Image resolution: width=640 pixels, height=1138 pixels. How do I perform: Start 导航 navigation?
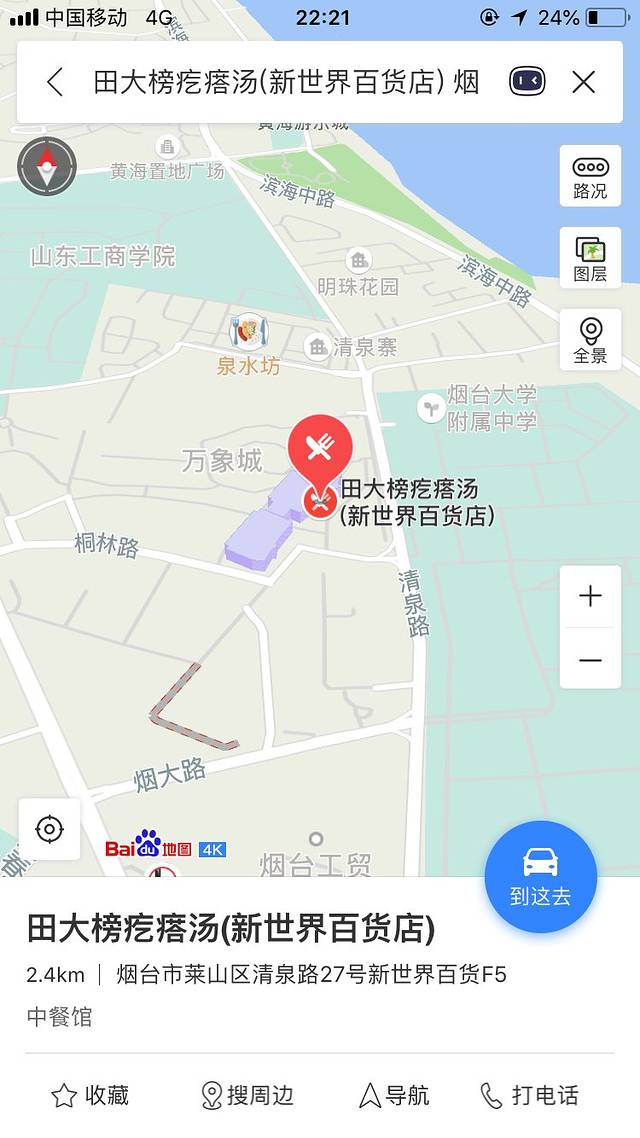pos(394,1096)
